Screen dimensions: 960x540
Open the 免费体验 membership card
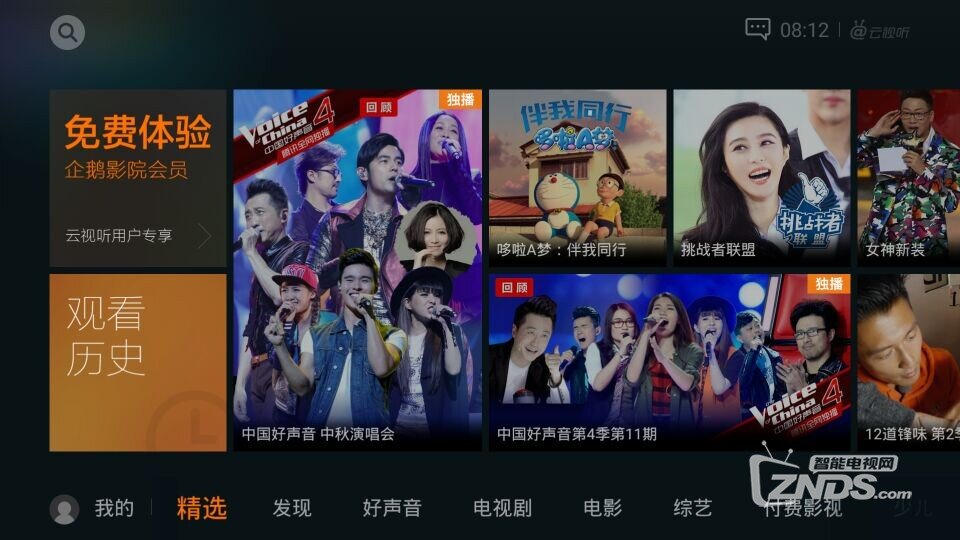coord(138,178)
